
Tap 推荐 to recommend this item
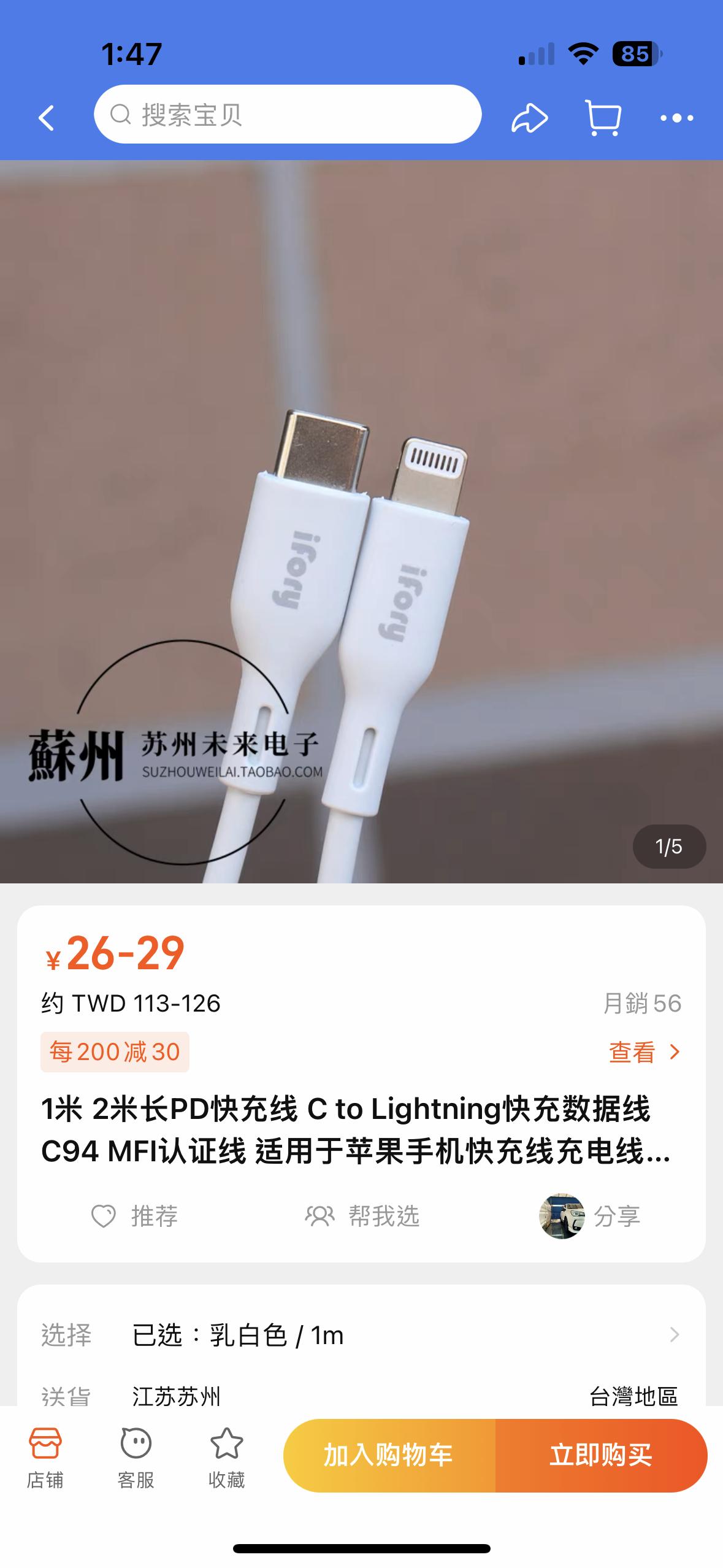135,1216
